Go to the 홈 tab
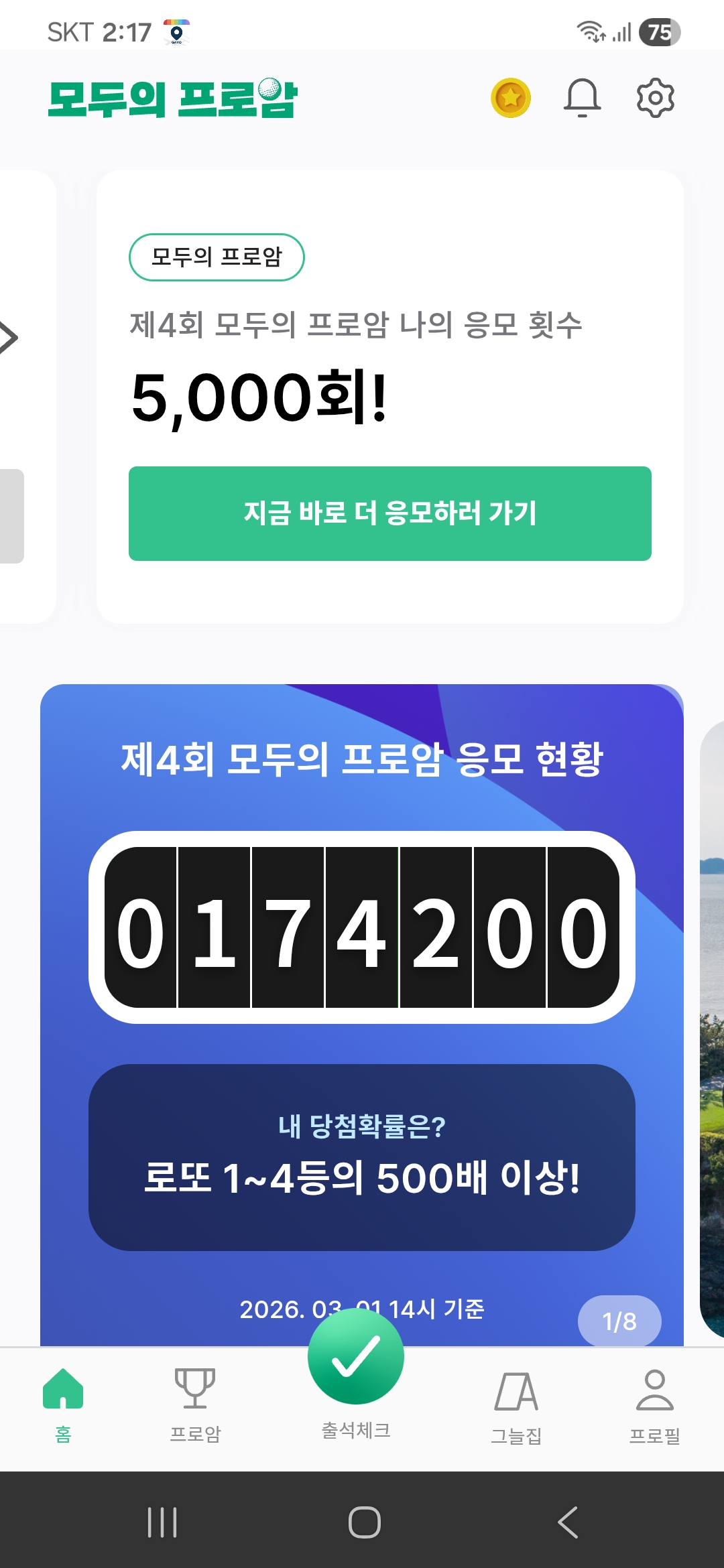This screenshot has height=1568, width=724. [63, 1404]
